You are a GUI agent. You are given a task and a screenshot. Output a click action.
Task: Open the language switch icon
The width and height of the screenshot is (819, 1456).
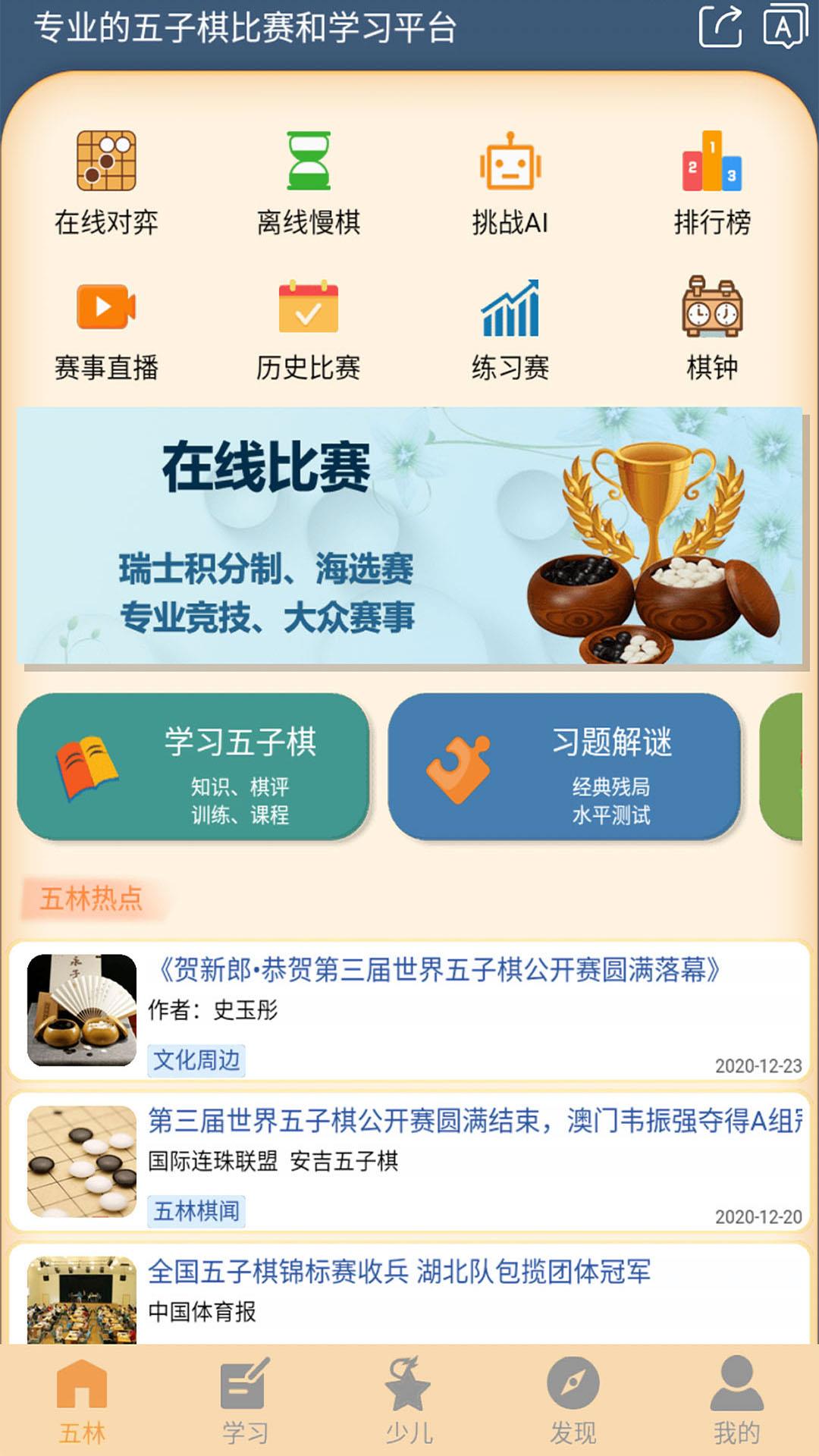(785, 27)
